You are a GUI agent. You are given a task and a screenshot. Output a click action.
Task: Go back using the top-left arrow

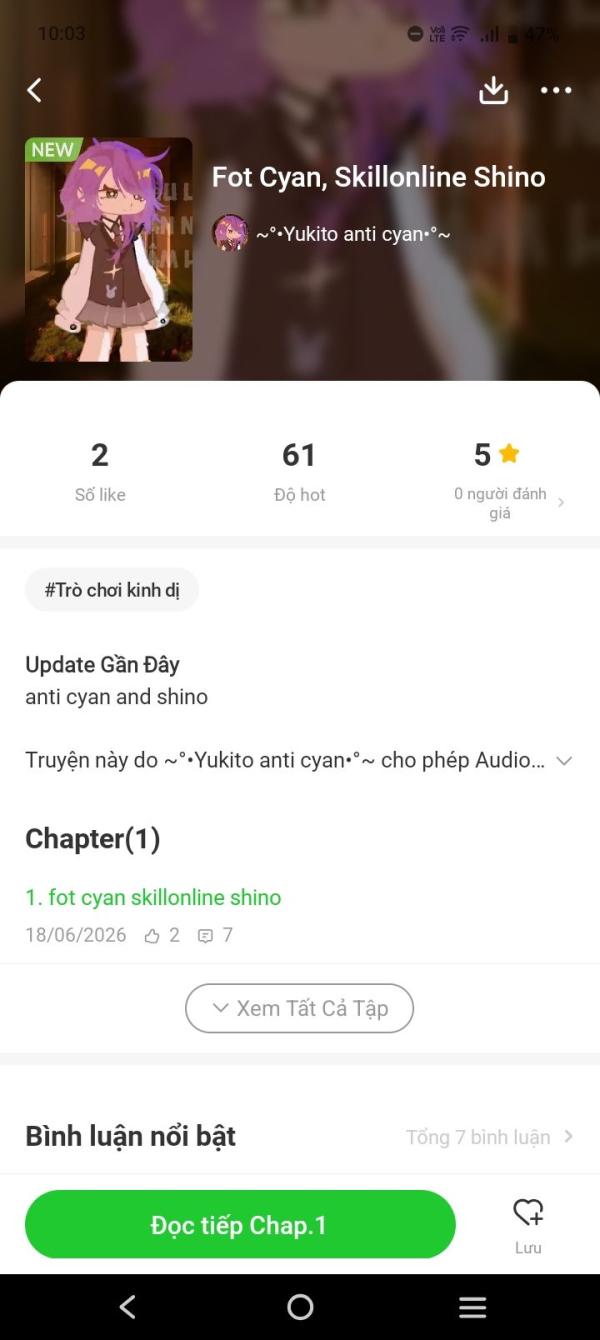tap(34, 90)
